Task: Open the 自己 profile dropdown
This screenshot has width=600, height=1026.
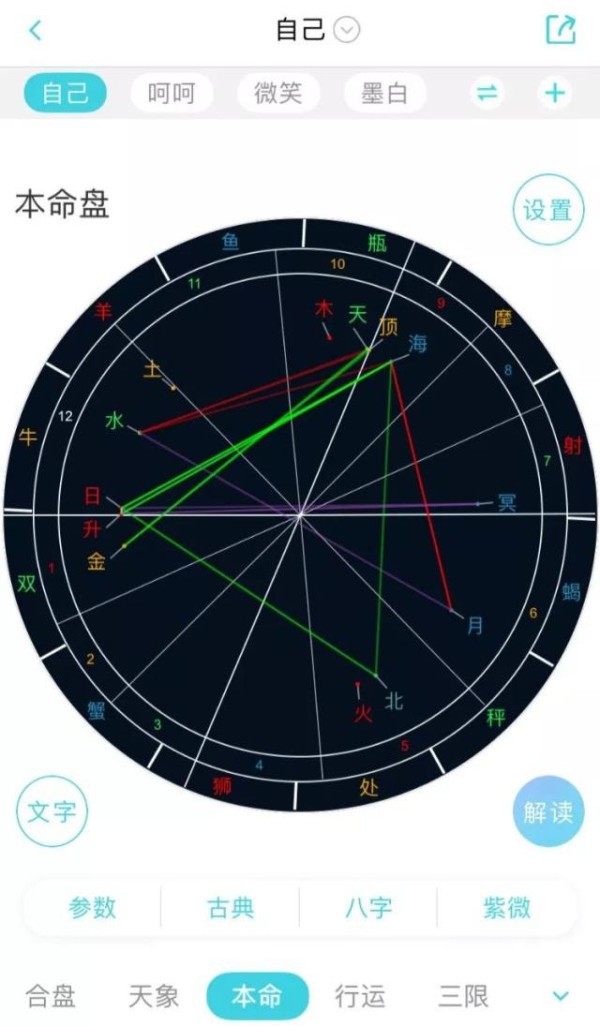Action: click(x=347, y=30)
